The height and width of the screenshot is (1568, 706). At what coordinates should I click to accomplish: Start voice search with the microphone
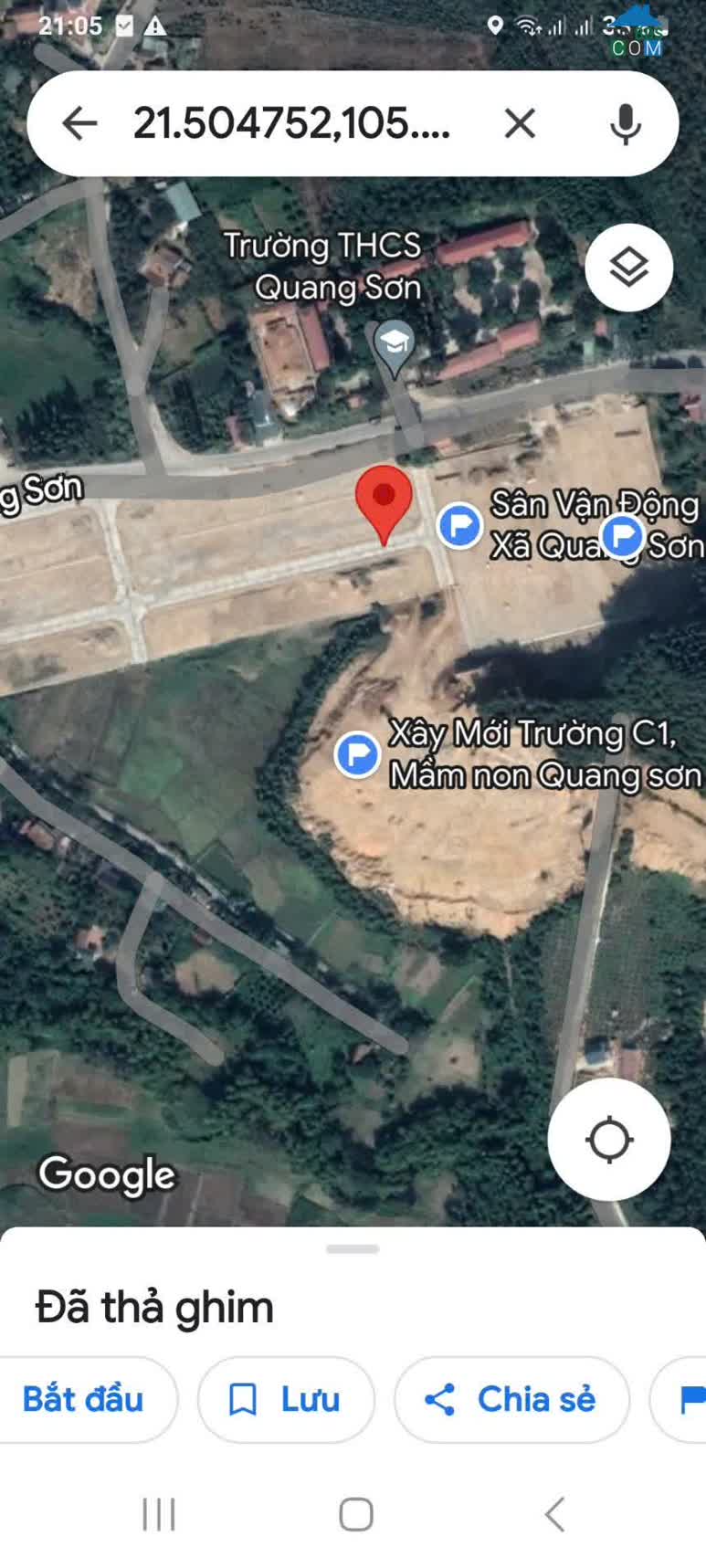pyautogui.click(x=626, y=123)
